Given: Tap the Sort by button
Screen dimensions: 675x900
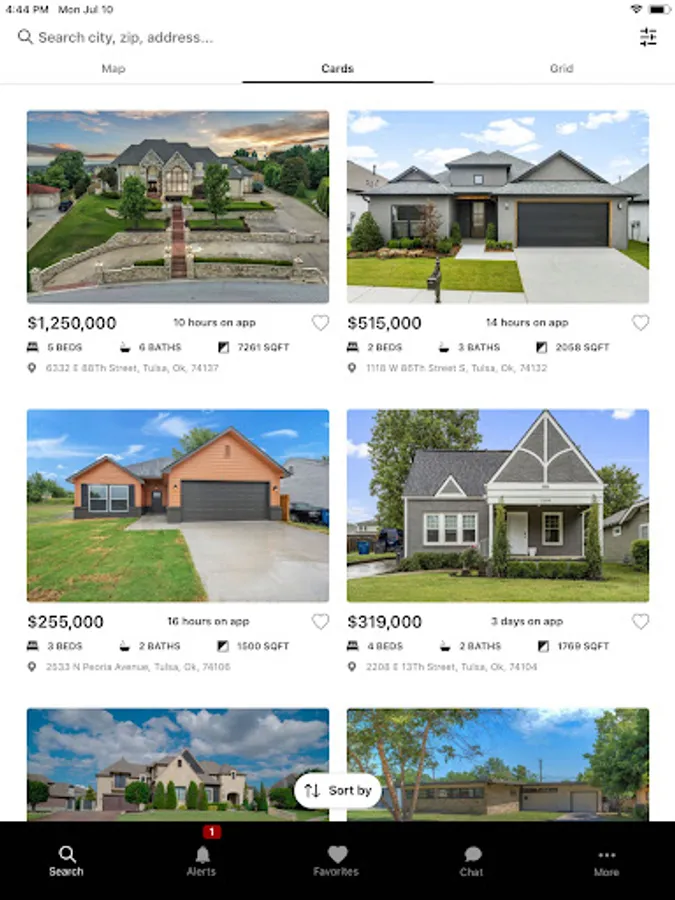Looking at the screenshot, I should (338, 791).
